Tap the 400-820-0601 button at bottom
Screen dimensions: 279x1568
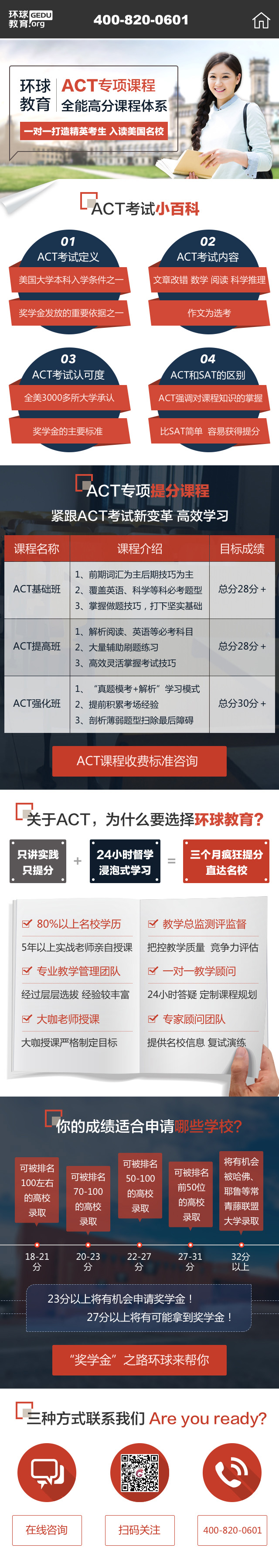[x=232, y=1530]
